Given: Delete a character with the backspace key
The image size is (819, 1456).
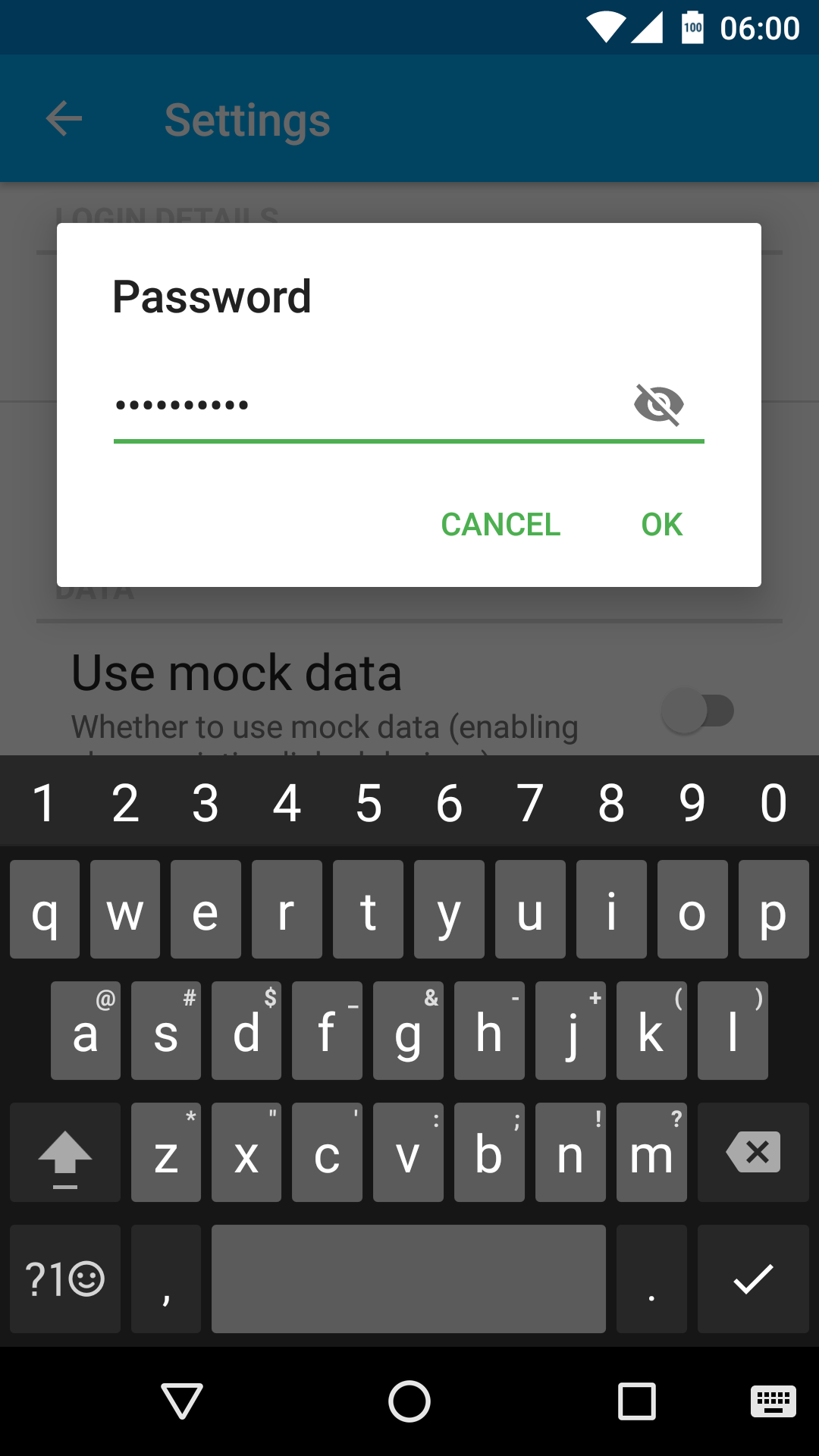Looking at the screenshot, I should [753, 1152].
